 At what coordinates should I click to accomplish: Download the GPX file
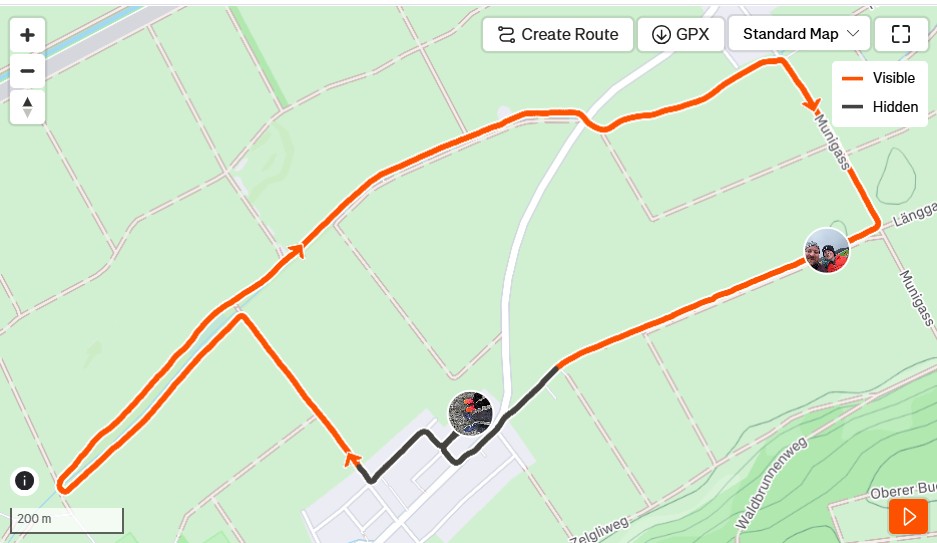(680, 34)
